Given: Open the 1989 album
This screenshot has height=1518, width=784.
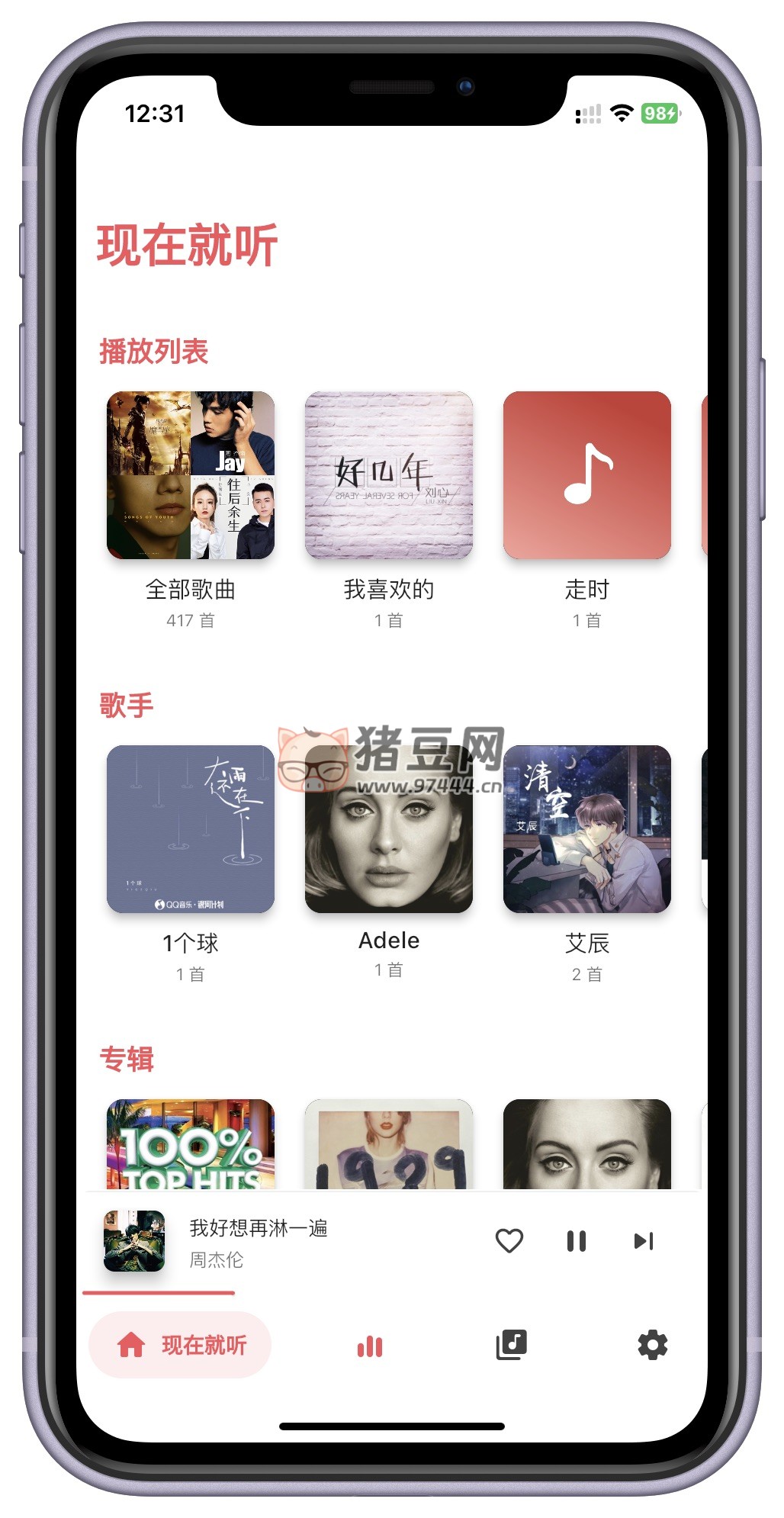Looking at the screenshot, I should coord(389,1144).
